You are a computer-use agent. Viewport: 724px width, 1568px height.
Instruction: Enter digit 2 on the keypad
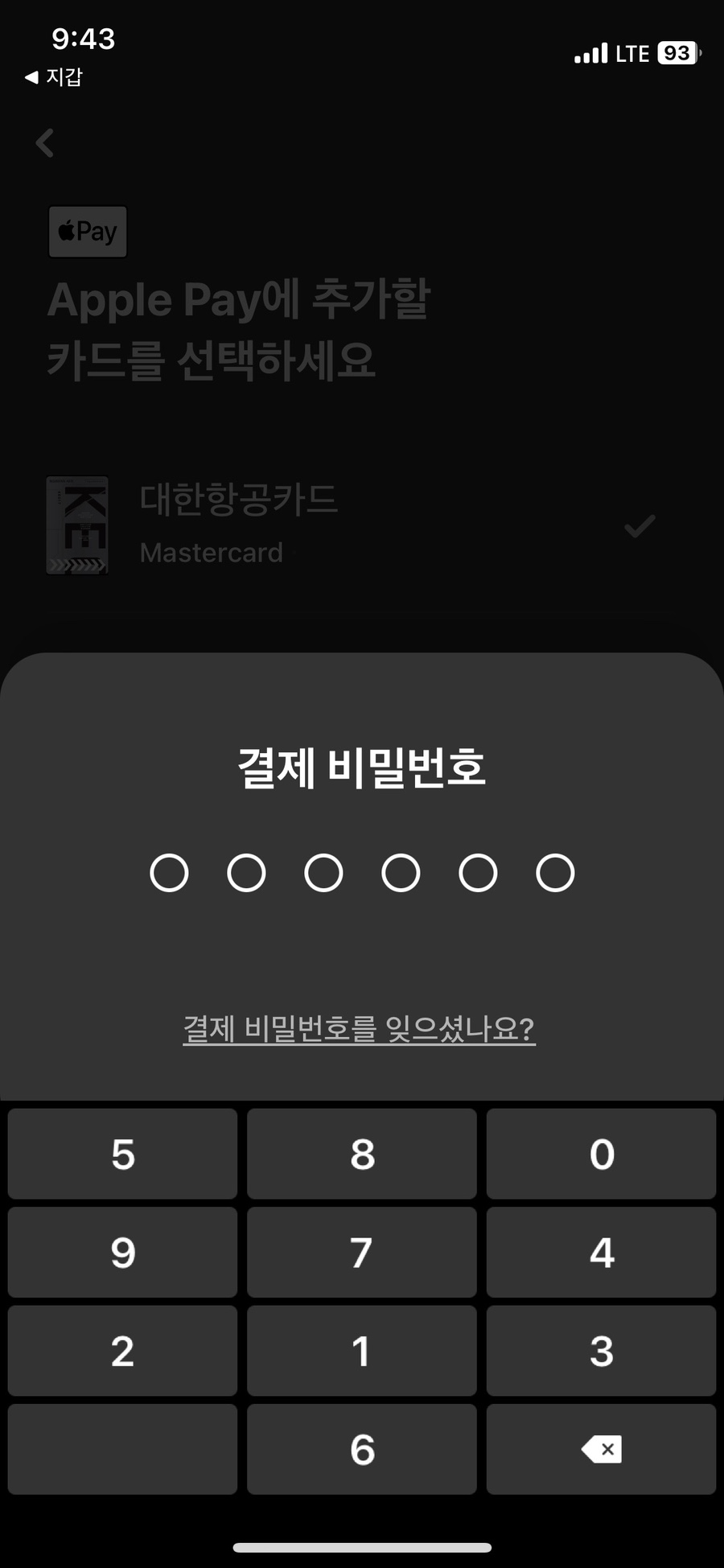pos(122,1351)
